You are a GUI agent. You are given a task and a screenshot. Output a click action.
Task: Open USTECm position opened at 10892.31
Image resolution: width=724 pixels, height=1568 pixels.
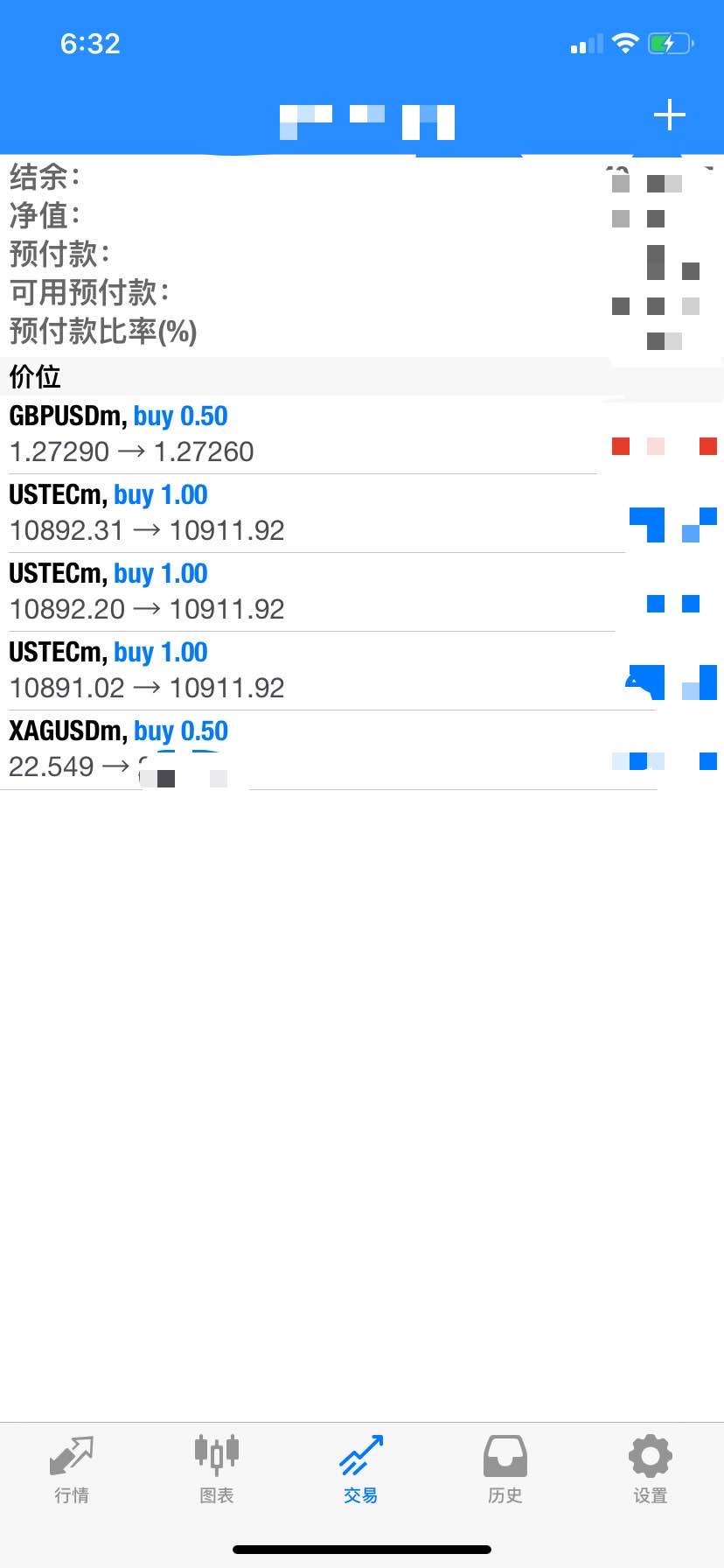(362, 514)
